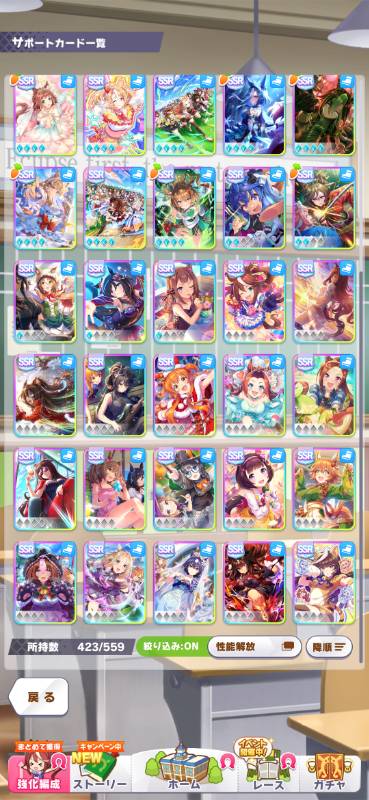This screenshot has width=369, height=800.
Task: Toggle the 降順 sort order
Action: point(329,647)
